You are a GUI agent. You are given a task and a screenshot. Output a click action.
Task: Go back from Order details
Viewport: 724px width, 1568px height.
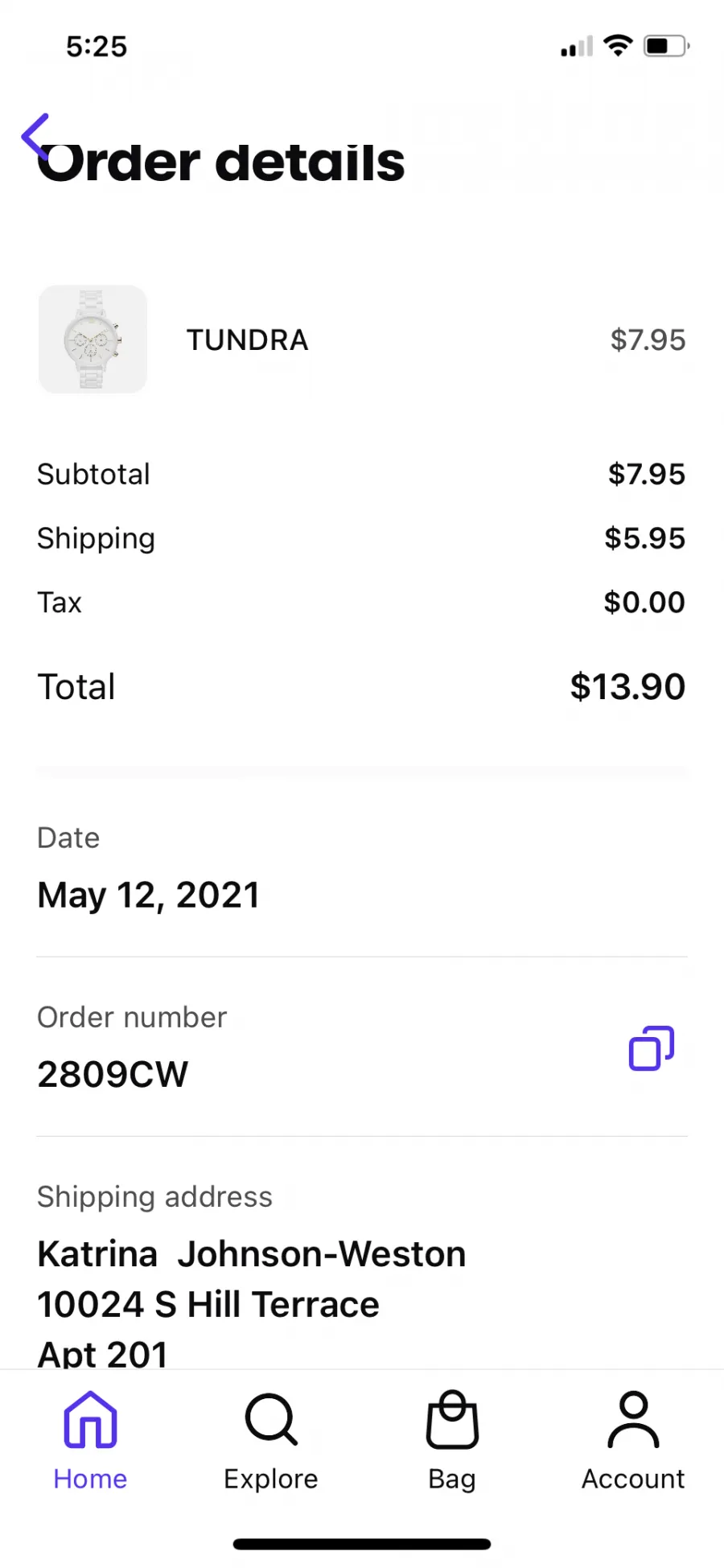(x=35, y=138)
